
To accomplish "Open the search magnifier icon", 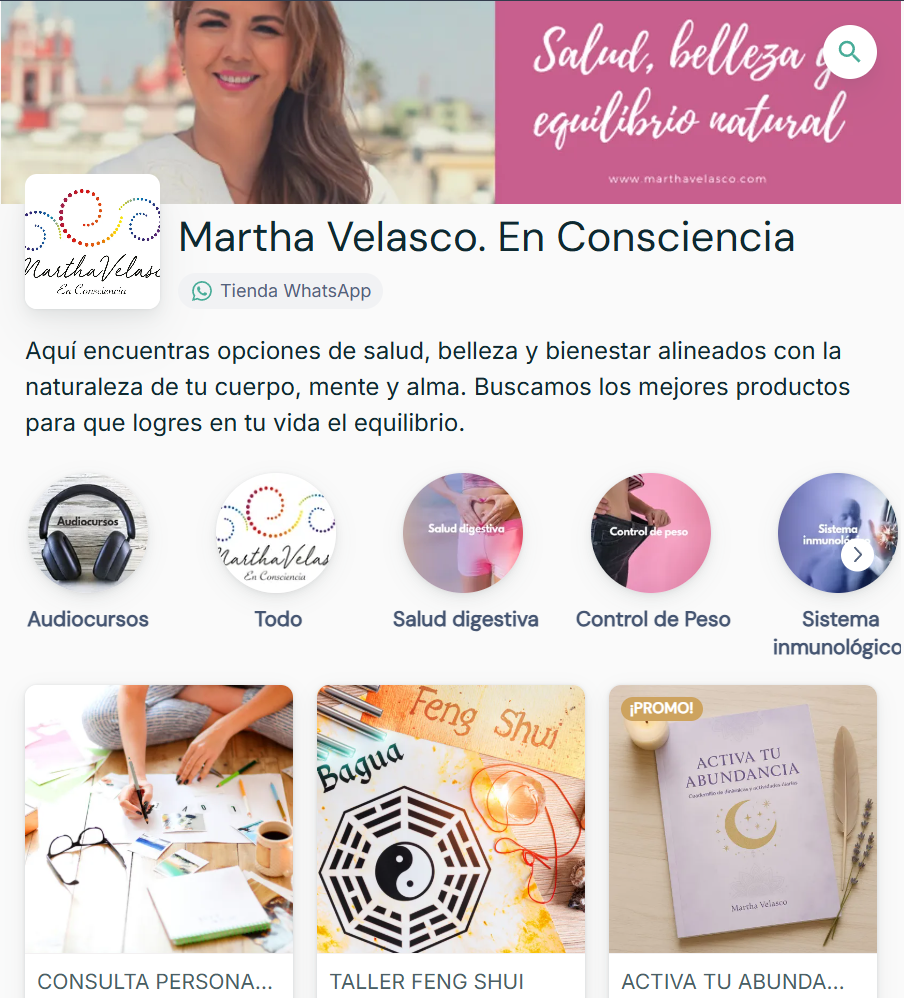I will [x=850, y=52].
